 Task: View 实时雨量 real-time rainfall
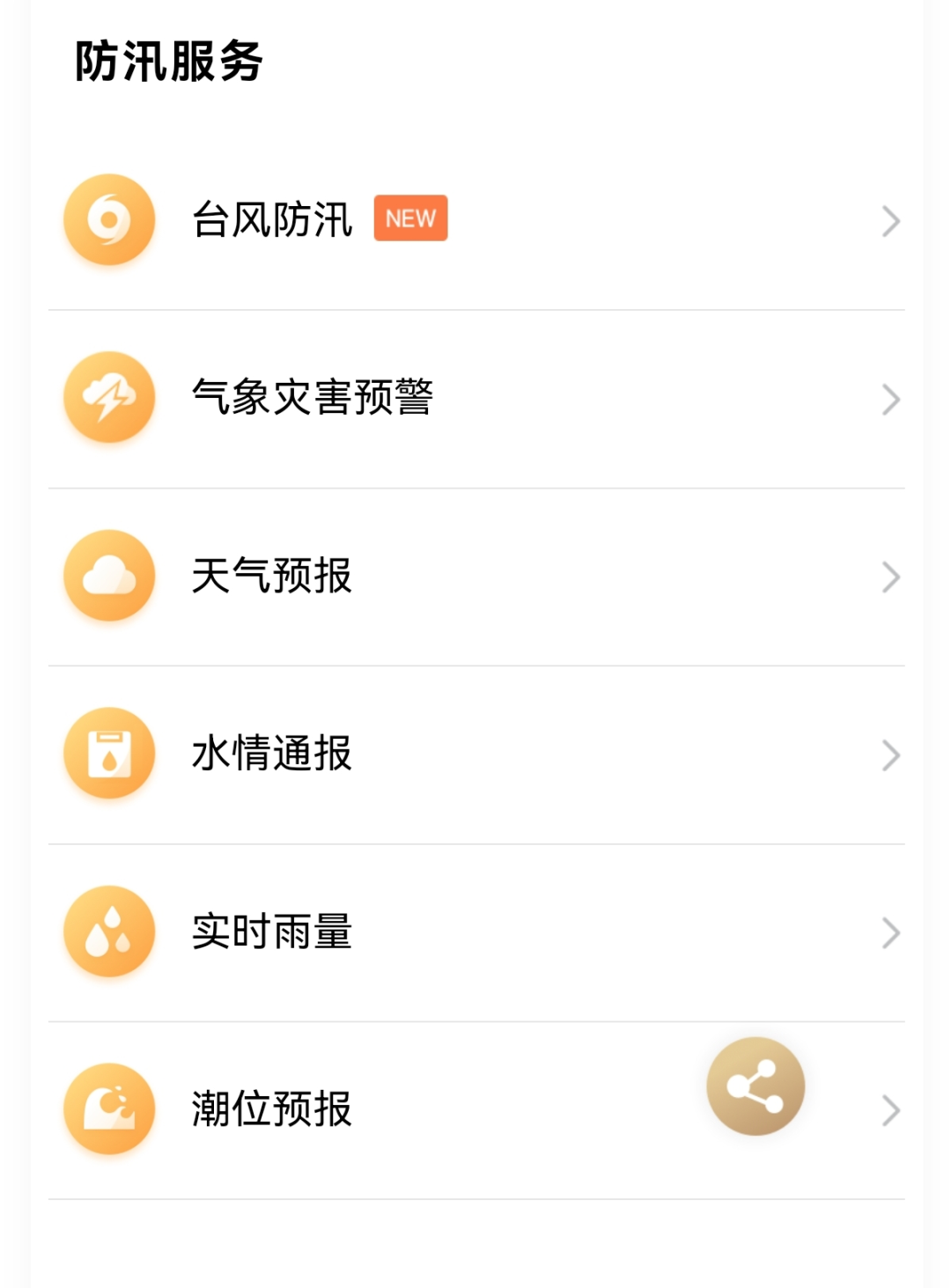(x=273, y=932)
